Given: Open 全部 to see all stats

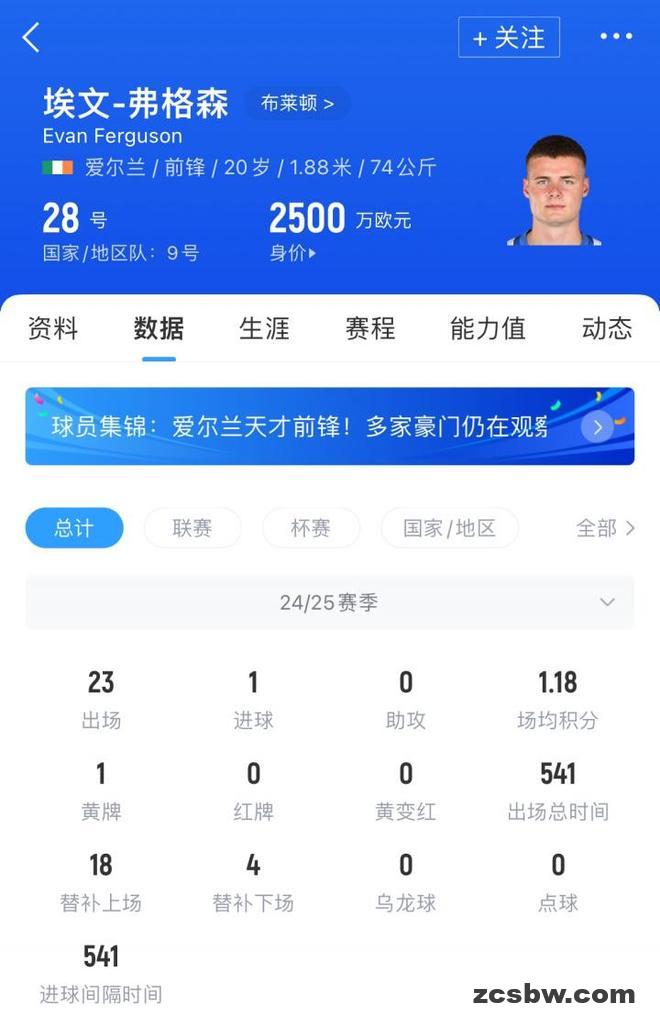Looking at the screenshot, I should coord(604,528).
